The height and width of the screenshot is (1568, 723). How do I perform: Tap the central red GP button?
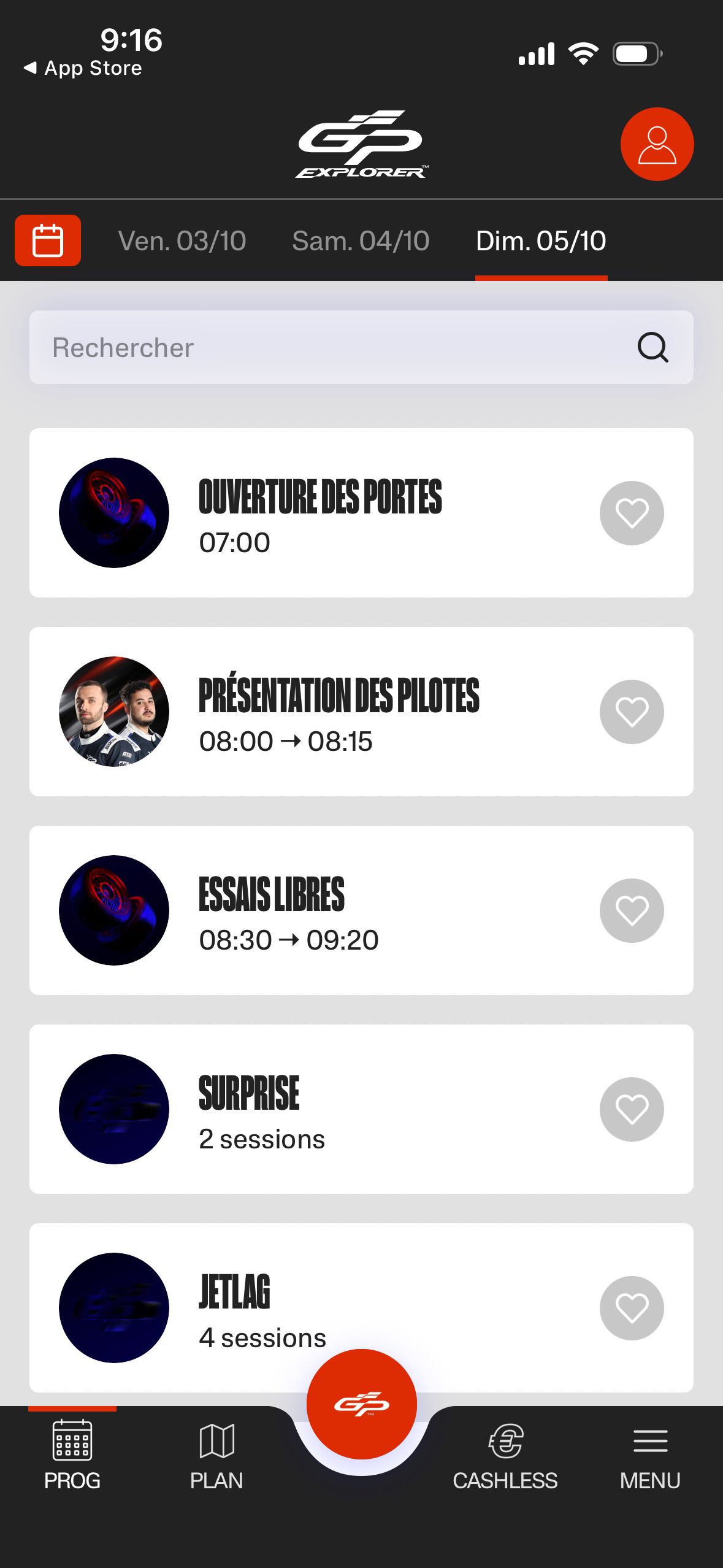362,1404
